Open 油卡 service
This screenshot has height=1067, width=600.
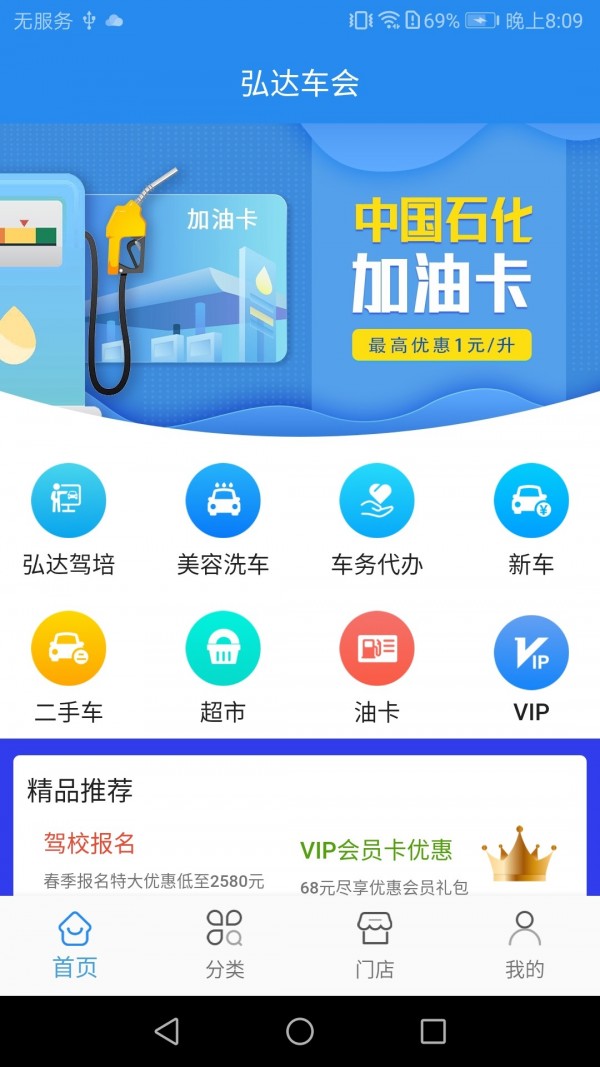coord(376,667)
